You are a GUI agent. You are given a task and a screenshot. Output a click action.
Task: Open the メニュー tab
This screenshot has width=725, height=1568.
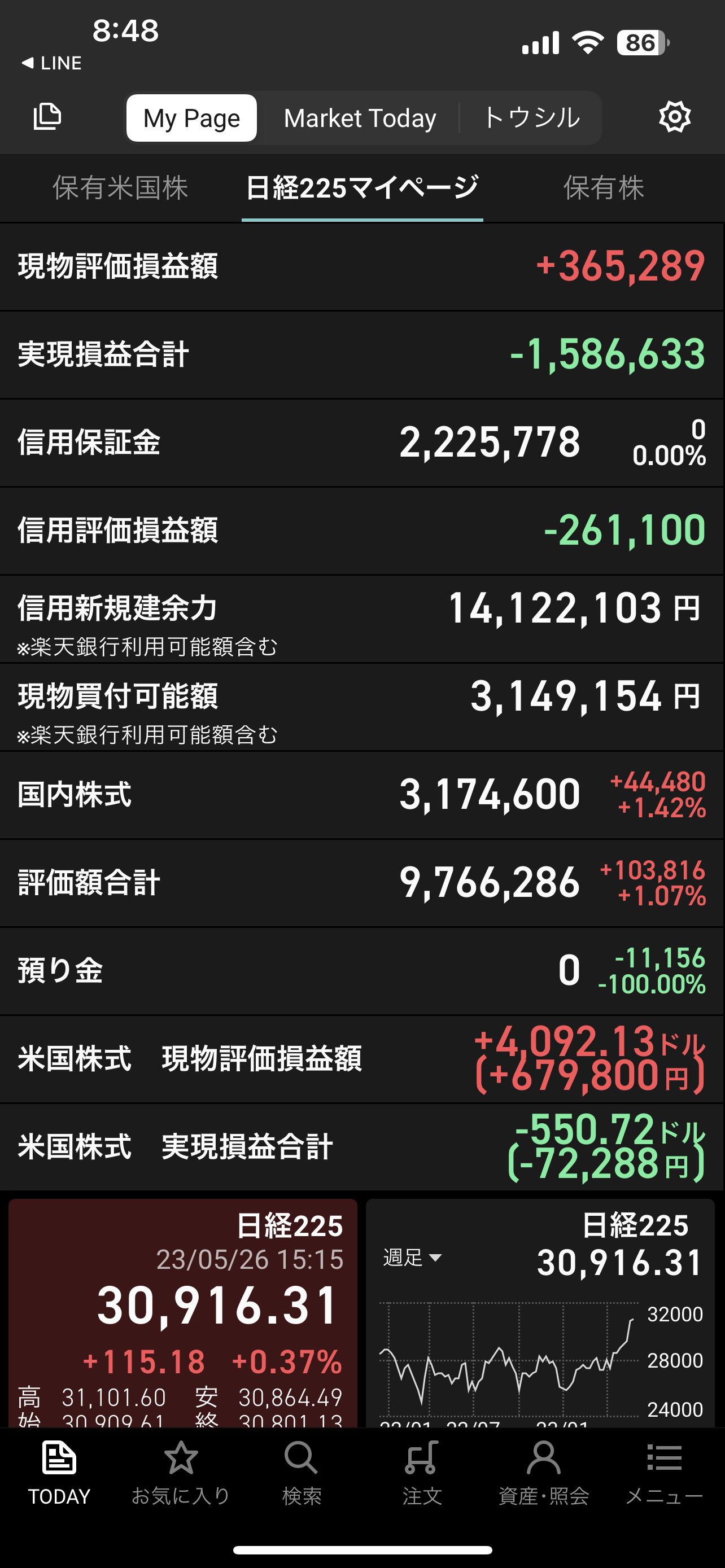[x=664, y=1474]
